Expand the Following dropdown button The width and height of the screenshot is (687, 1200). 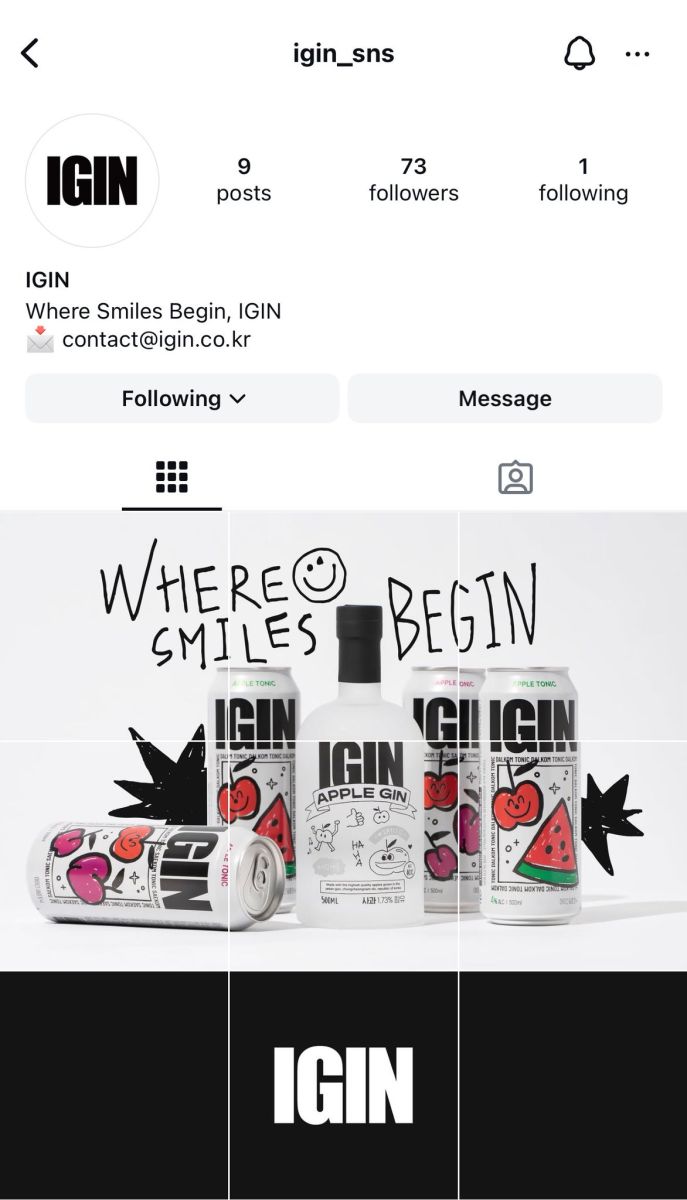(182, 398)
